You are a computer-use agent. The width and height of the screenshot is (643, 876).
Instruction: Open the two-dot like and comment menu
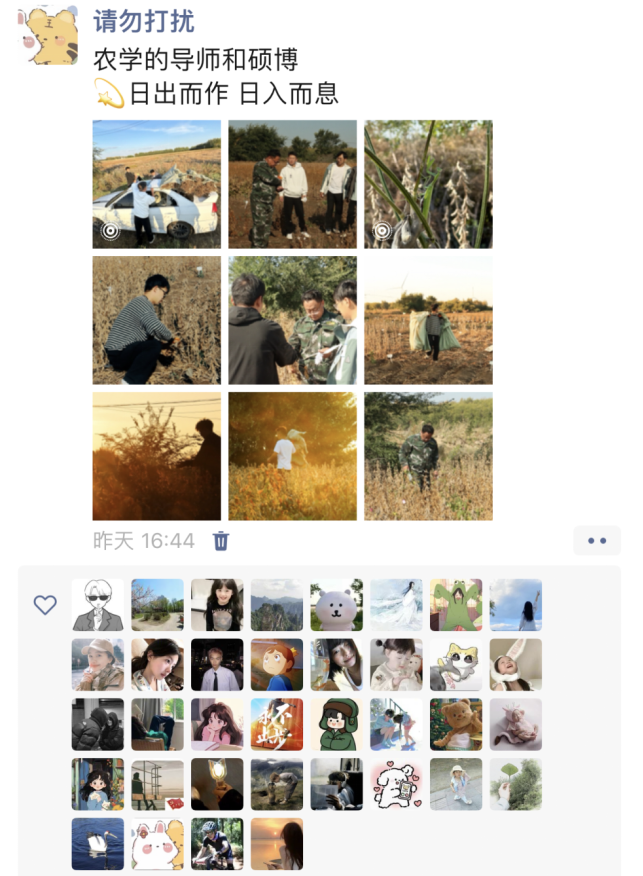(x=597, y=541)
